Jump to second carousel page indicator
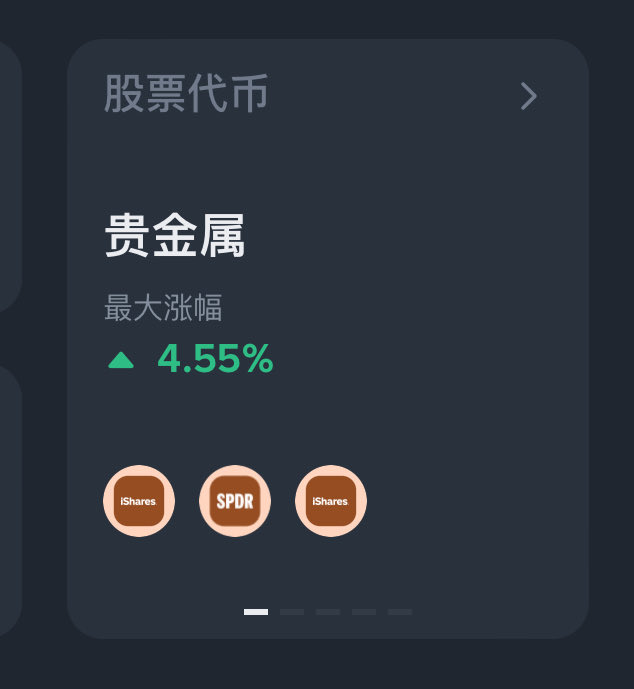The width and height of the screenshot is (634, 689). coord(292,611)
